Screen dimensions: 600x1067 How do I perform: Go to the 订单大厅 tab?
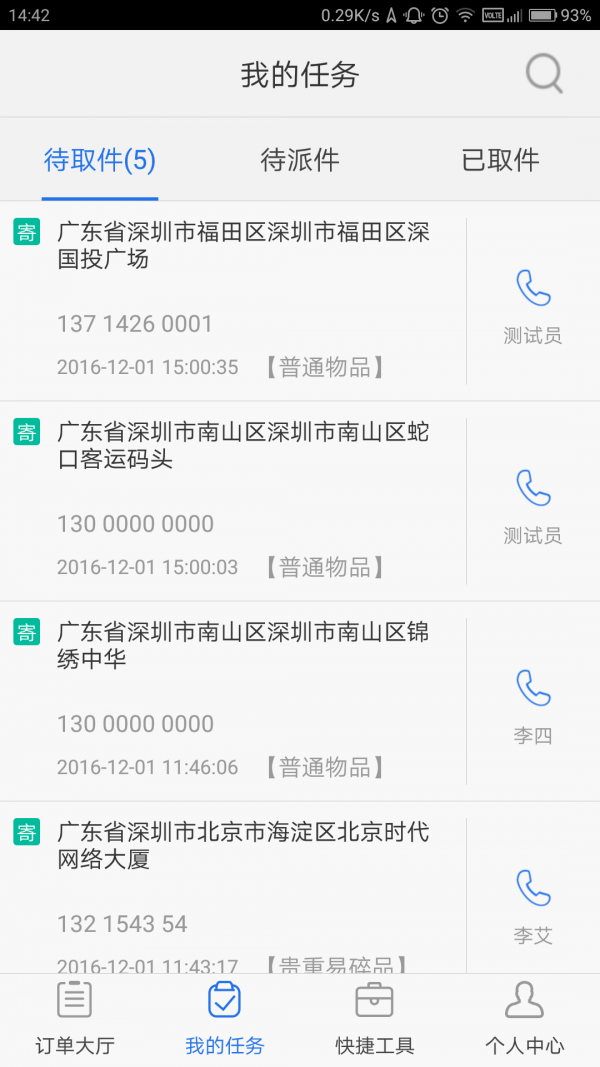(75, 1018)
